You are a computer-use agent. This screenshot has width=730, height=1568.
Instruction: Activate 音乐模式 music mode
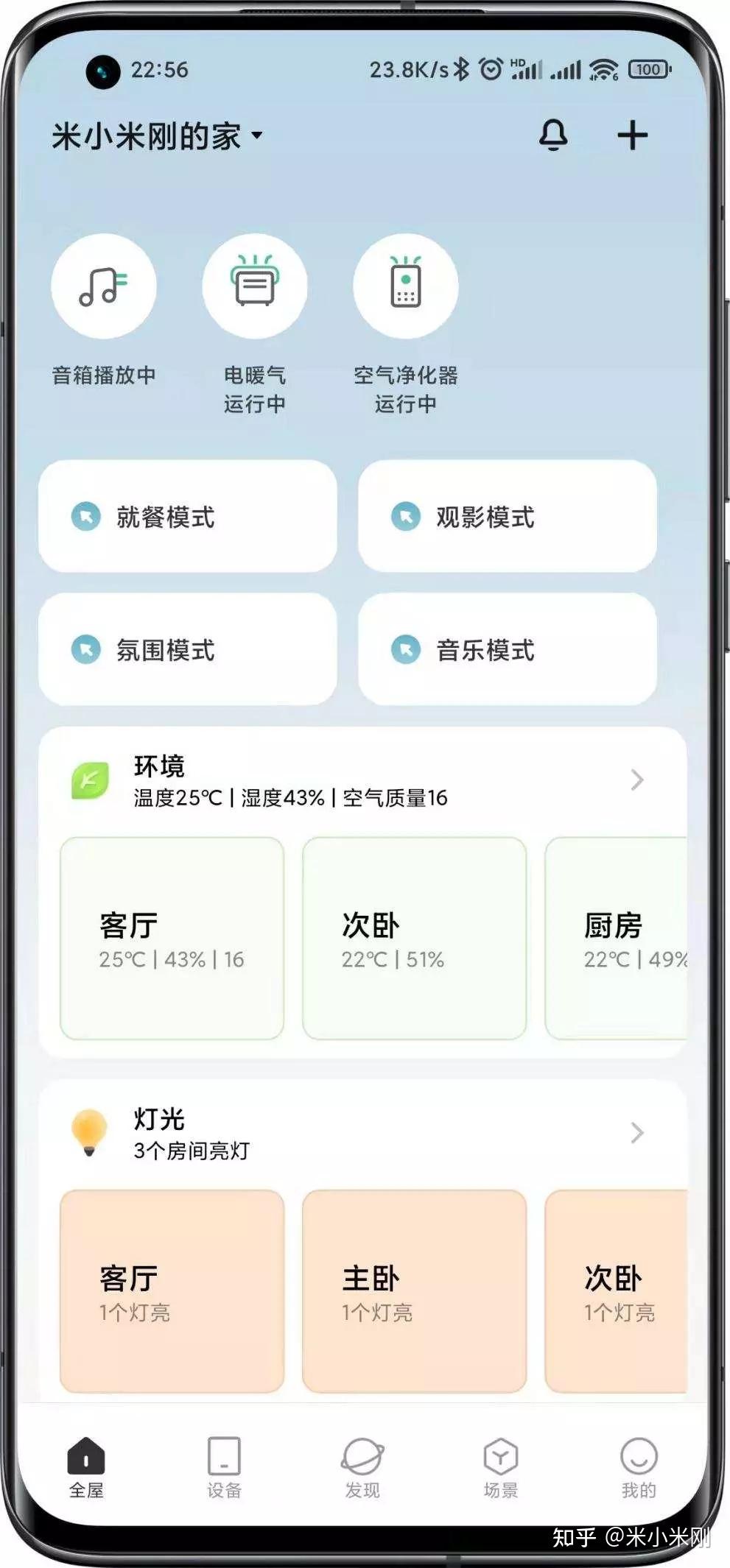(507, 649)
